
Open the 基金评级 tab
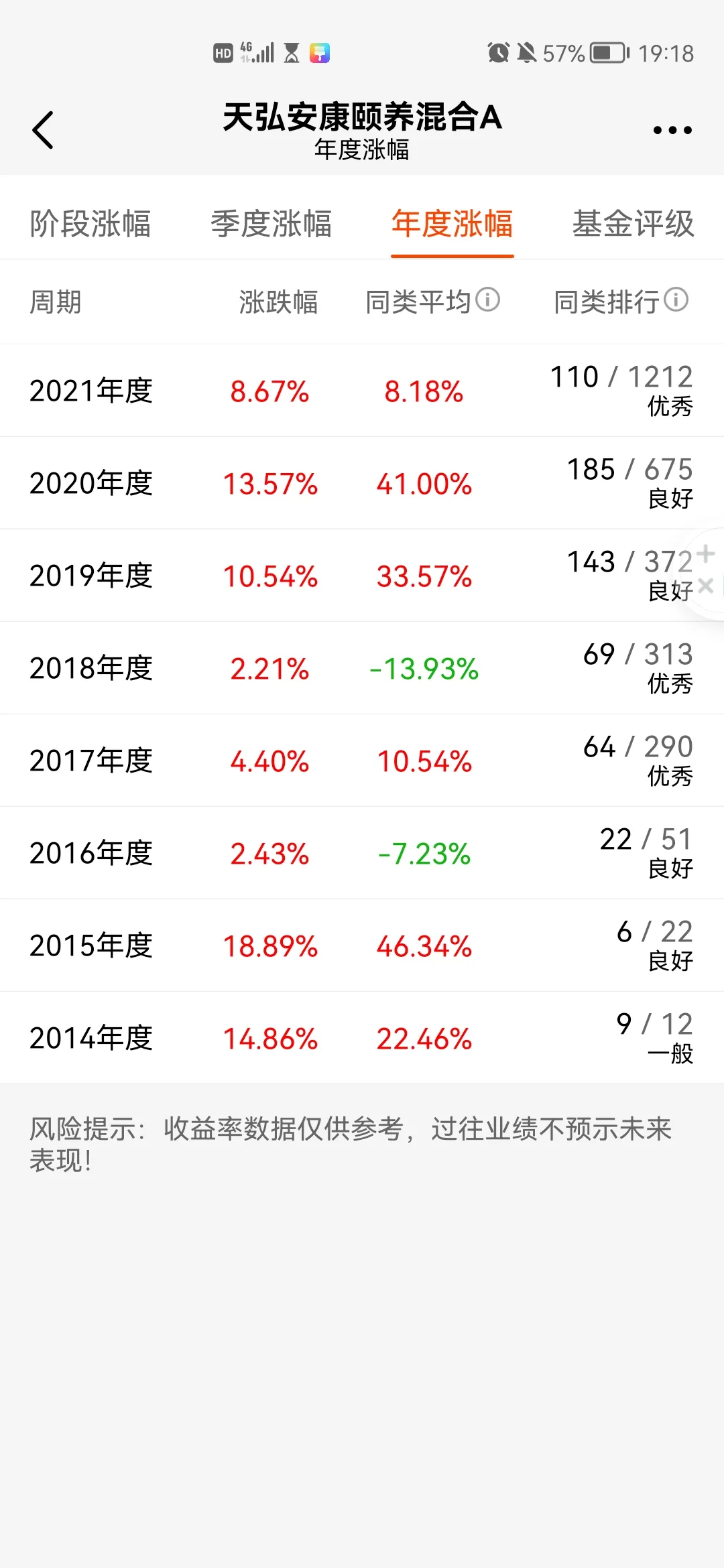point(633,224)
